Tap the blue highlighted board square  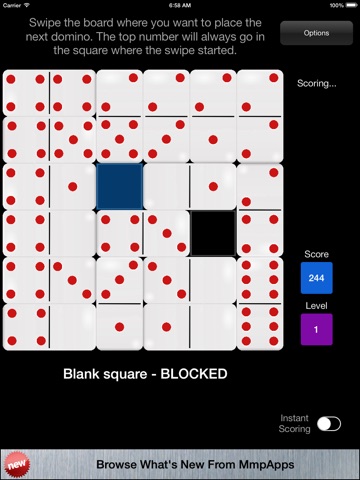pos(120,187)
